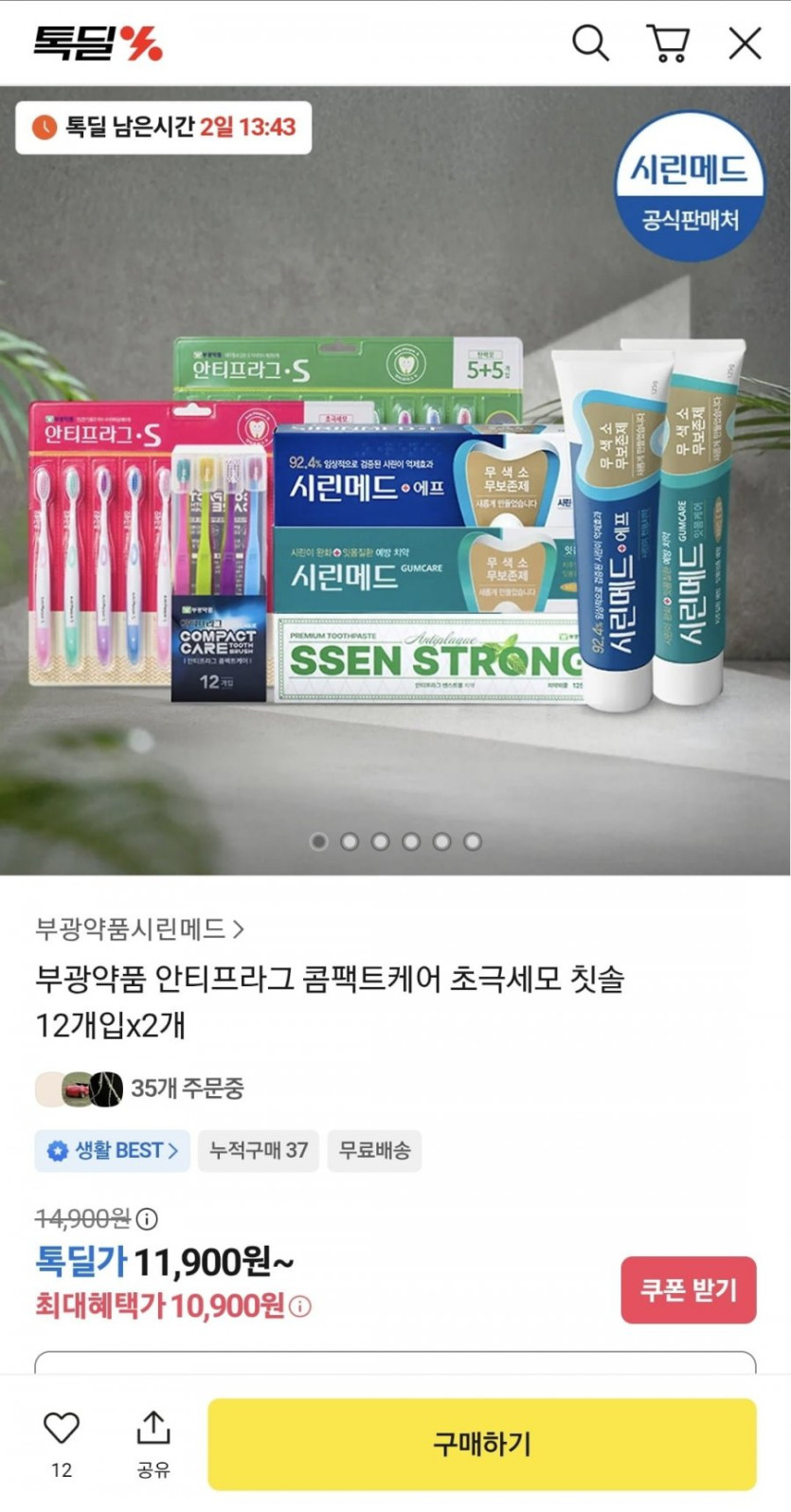
Task: Jump to the second image page dot
Action: tap(350, 841)
